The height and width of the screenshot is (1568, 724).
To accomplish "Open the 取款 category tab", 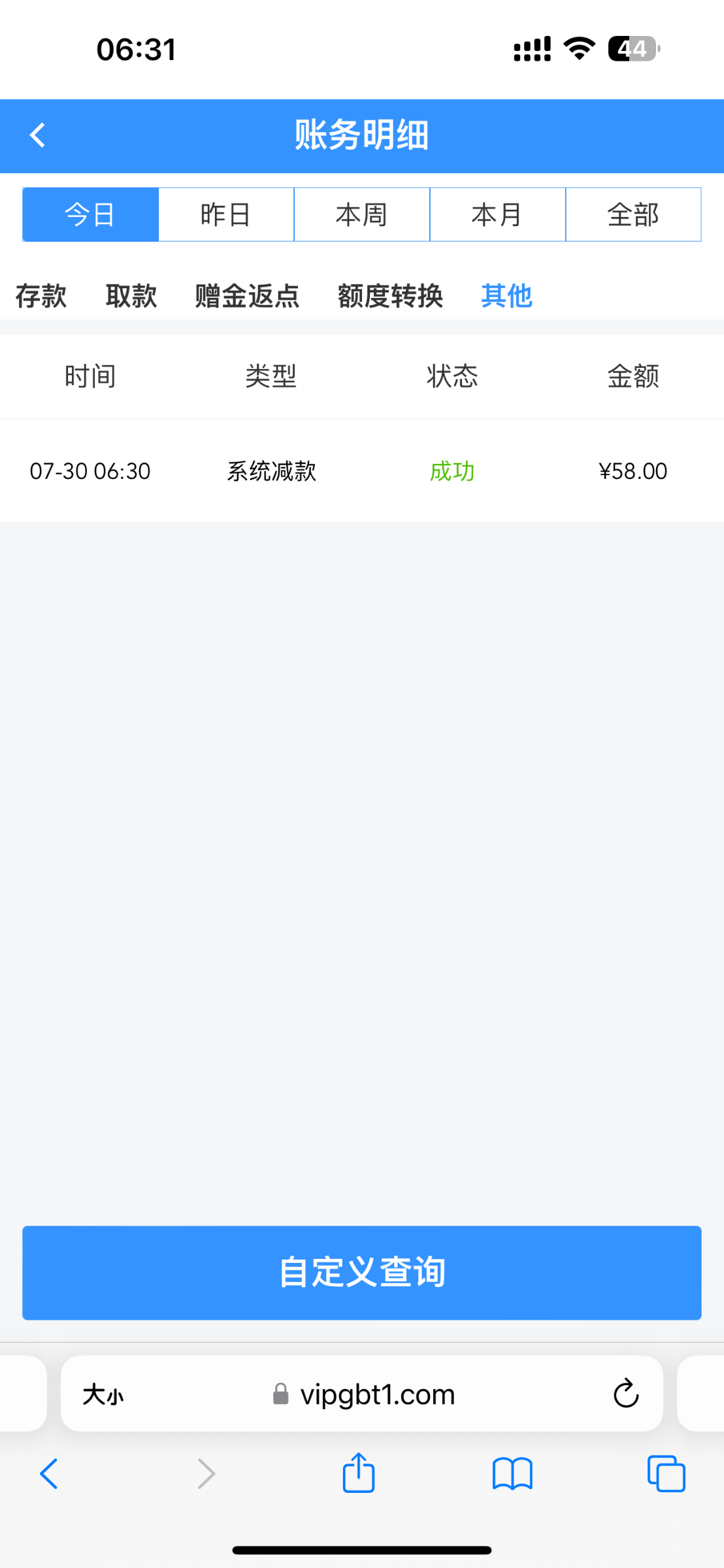I will coord(131,296).
